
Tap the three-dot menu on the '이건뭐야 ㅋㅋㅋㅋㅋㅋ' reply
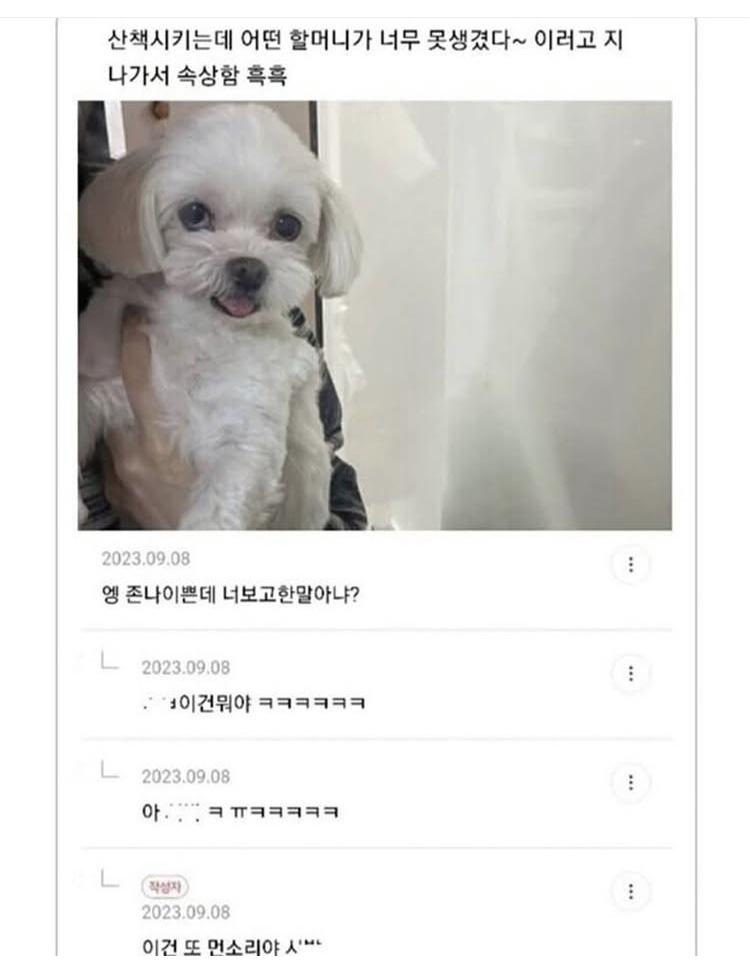click(631, 673)
